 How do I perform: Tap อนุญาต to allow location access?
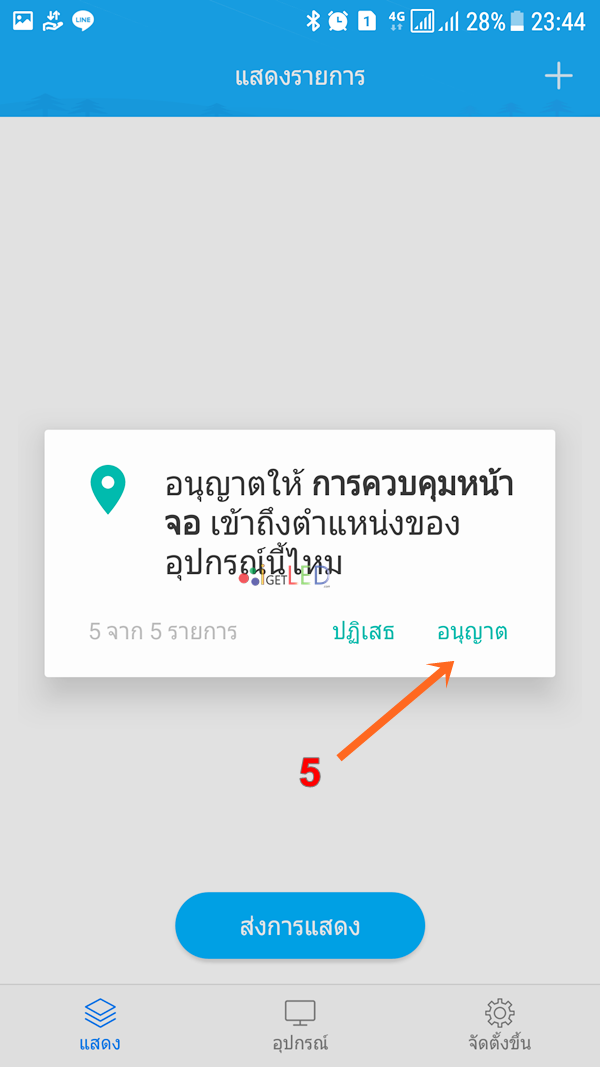[x=472, y=632]
